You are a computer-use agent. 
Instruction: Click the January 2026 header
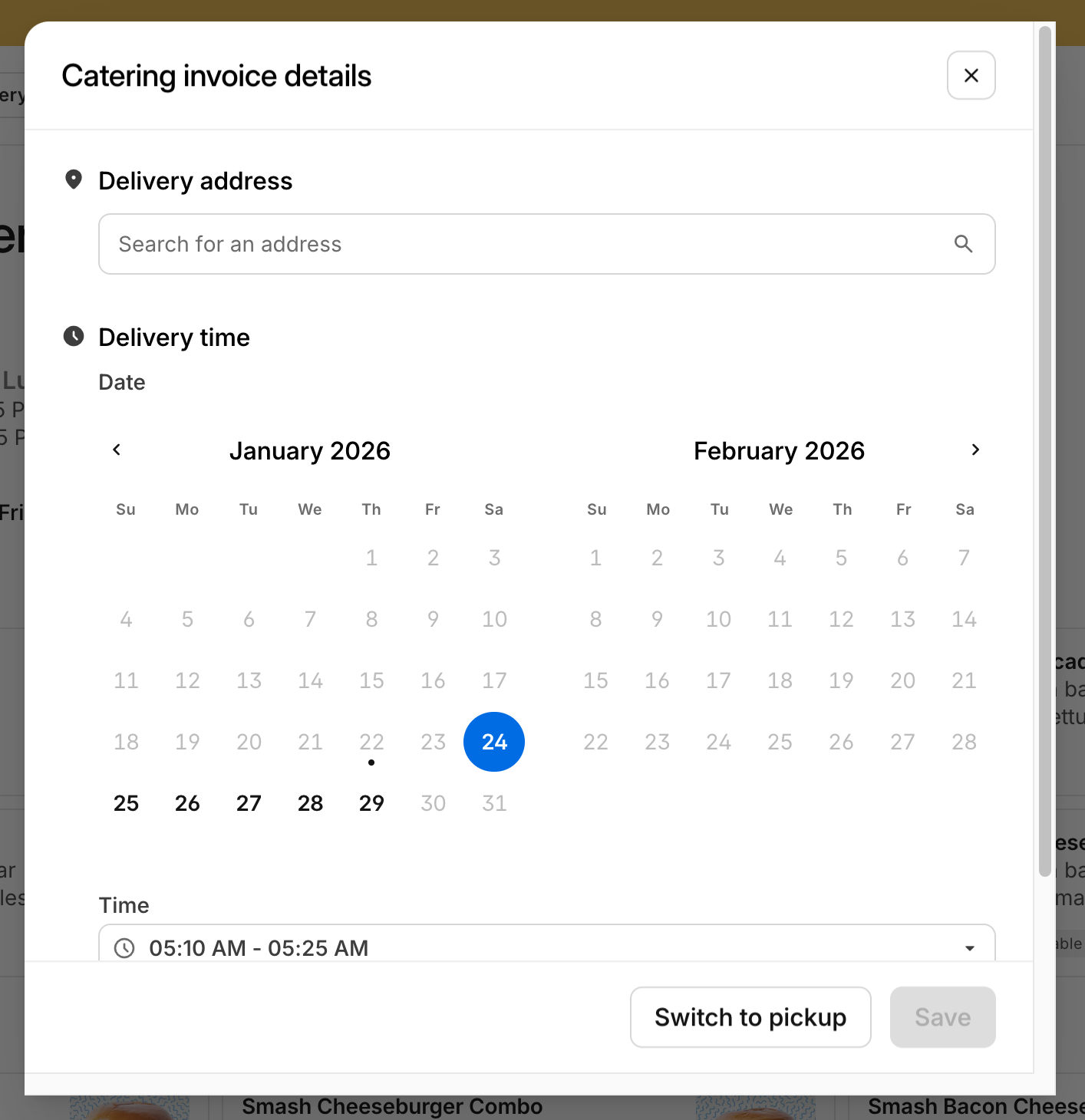click(310, 450)
